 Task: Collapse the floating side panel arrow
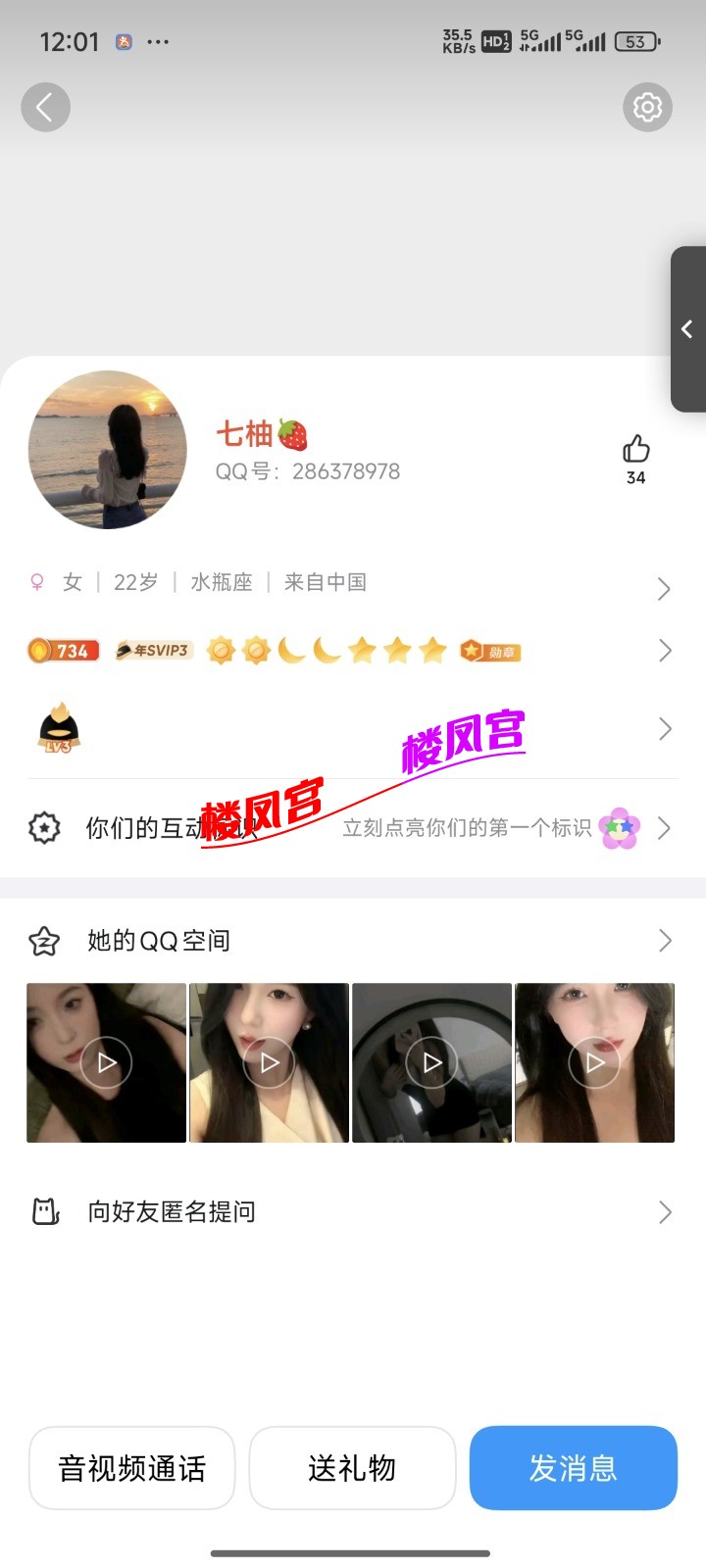tap(686, 330)
